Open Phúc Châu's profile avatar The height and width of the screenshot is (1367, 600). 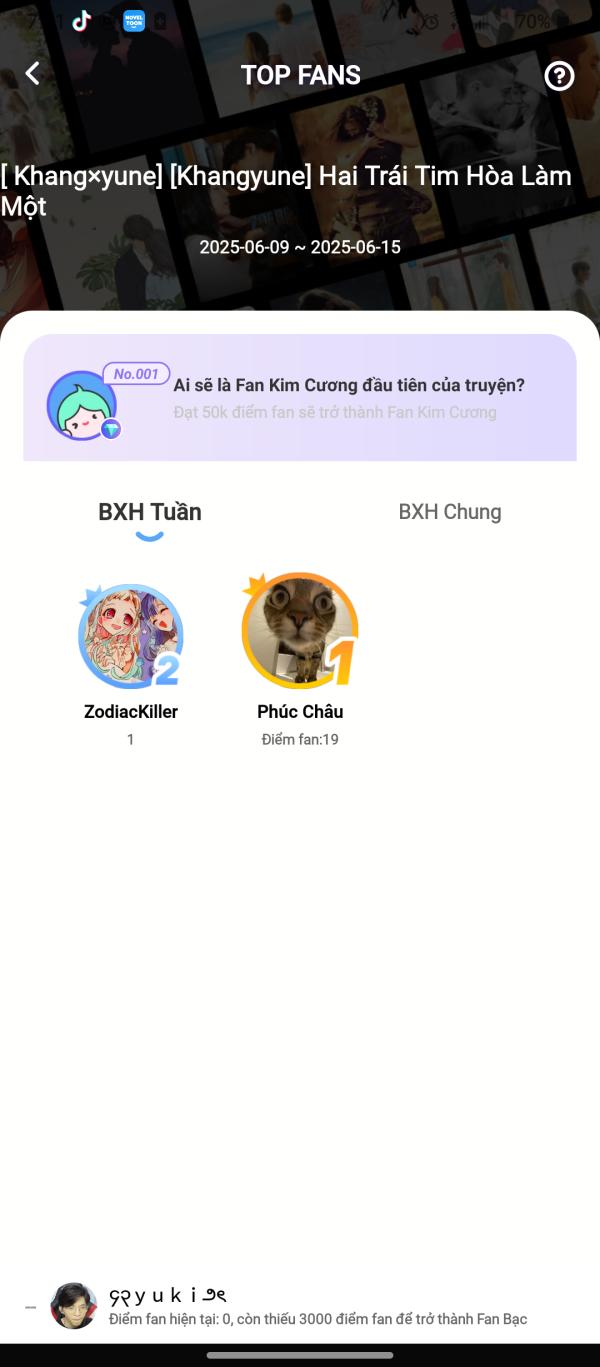299,631
